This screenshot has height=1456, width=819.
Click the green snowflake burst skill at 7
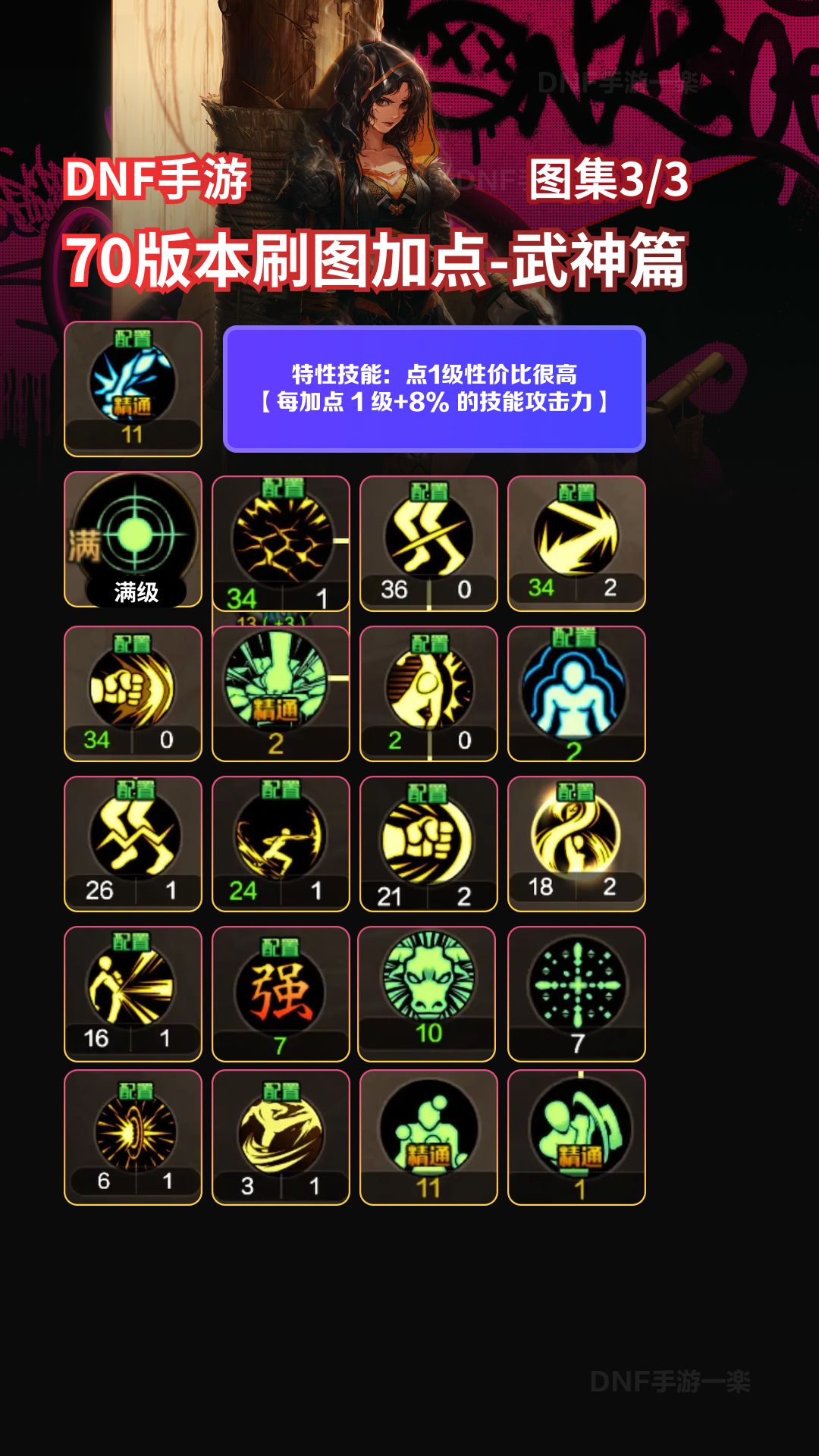click(578, 986)
